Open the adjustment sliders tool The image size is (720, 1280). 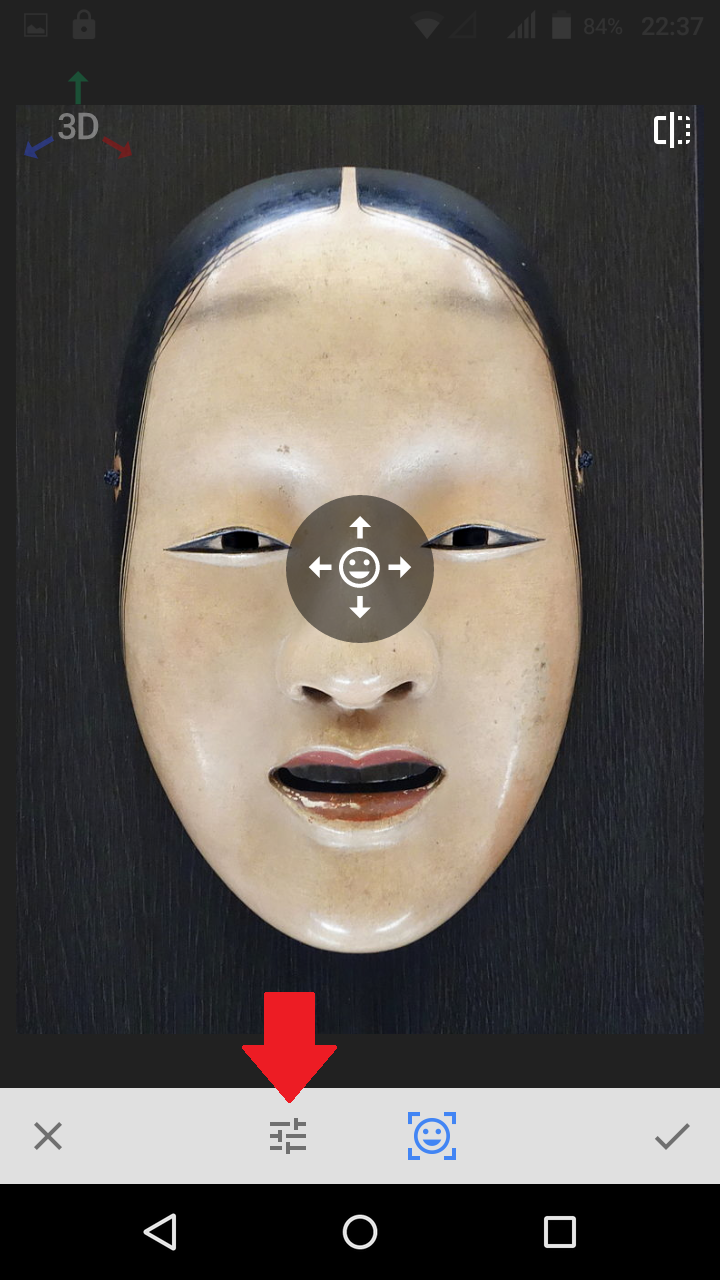pyautogui.click(x=288, y=1136)
